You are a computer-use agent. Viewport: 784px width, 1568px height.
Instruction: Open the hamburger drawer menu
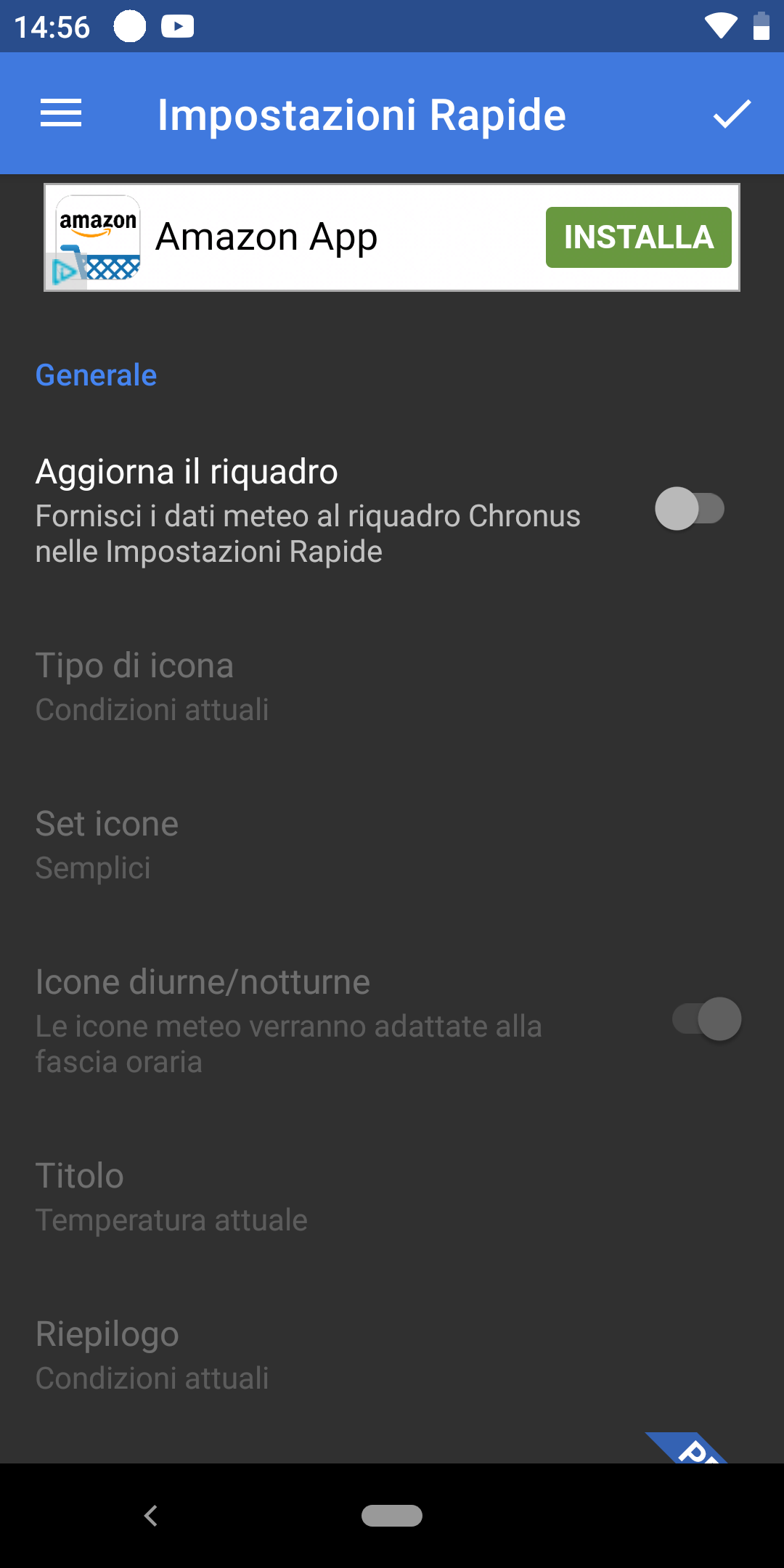[61, 113]
